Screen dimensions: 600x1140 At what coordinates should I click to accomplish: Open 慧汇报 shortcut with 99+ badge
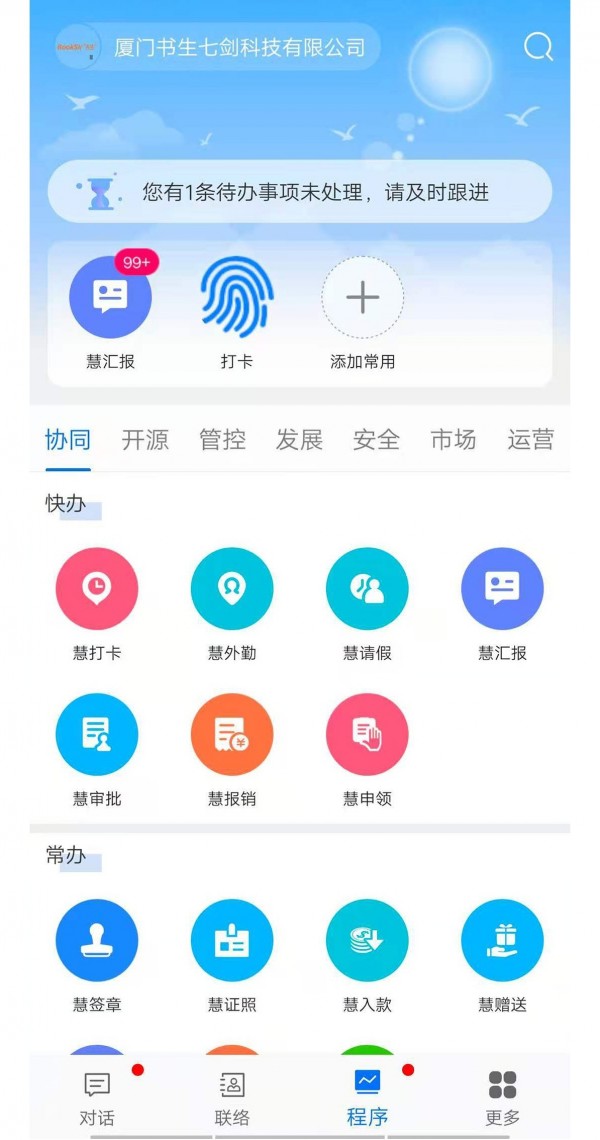(110, 298)
